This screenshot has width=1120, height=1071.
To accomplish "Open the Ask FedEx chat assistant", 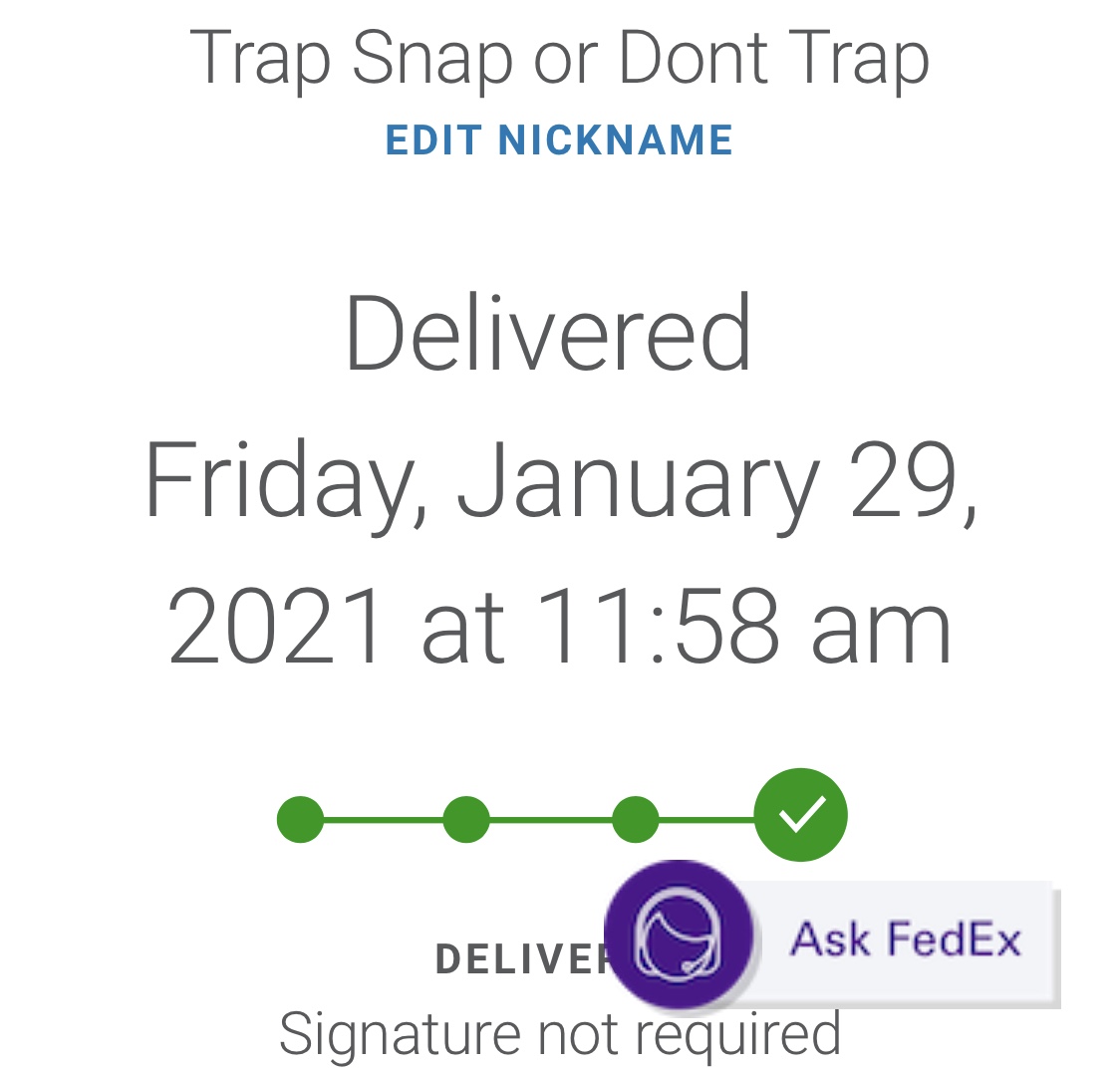I will click(833, 938).
